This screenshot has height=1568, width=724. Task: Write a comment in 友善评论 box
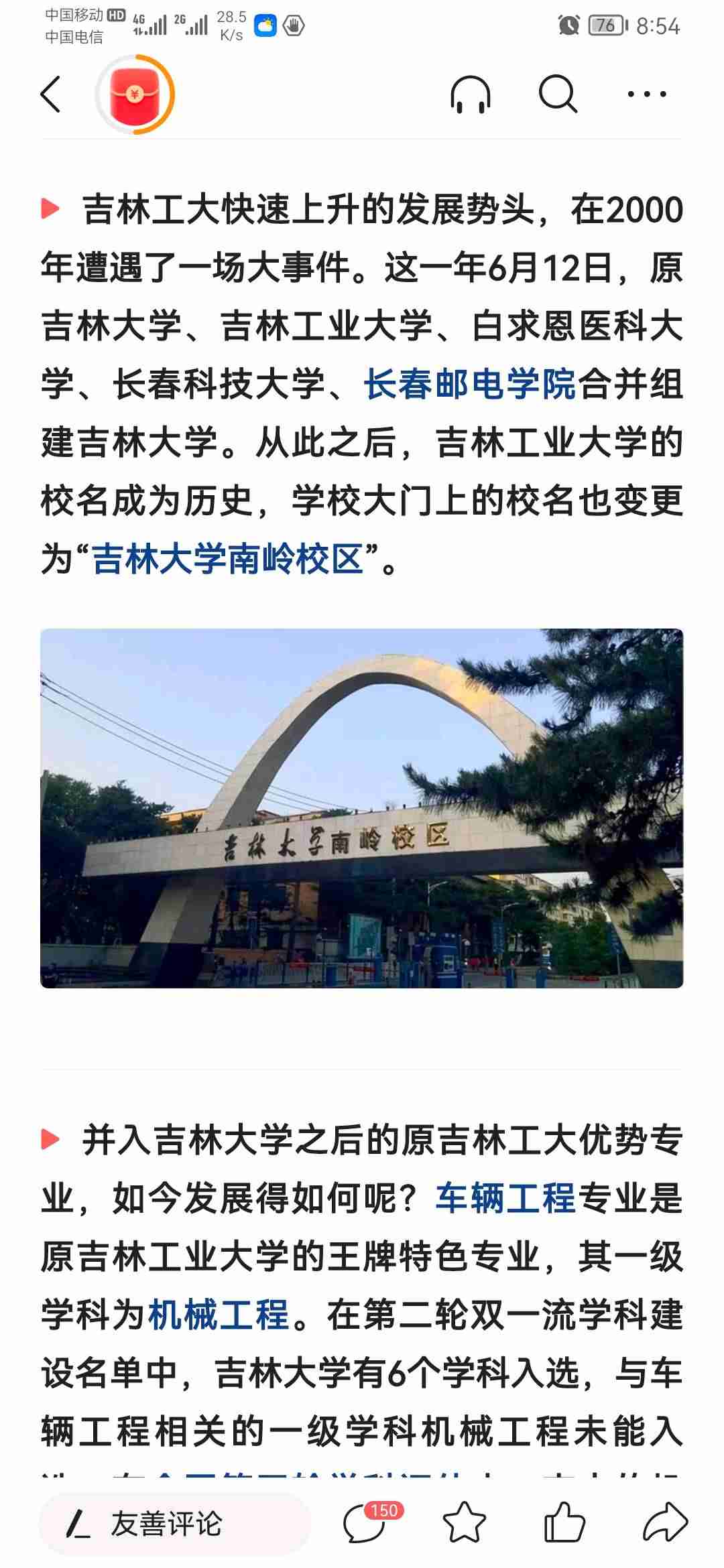pos(174,1523)
